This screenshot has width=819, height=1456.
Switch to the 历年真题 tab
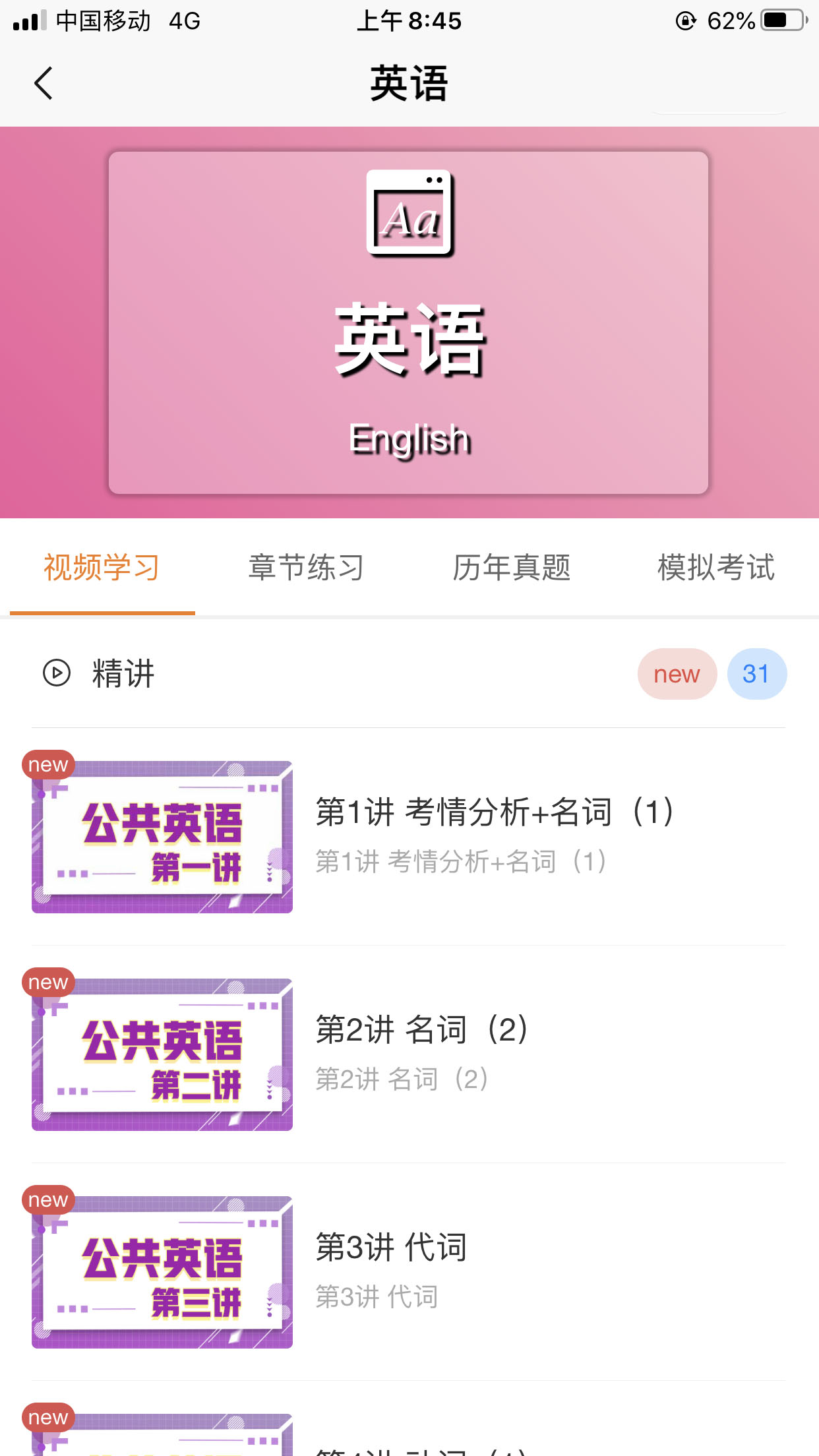(511, 568)
